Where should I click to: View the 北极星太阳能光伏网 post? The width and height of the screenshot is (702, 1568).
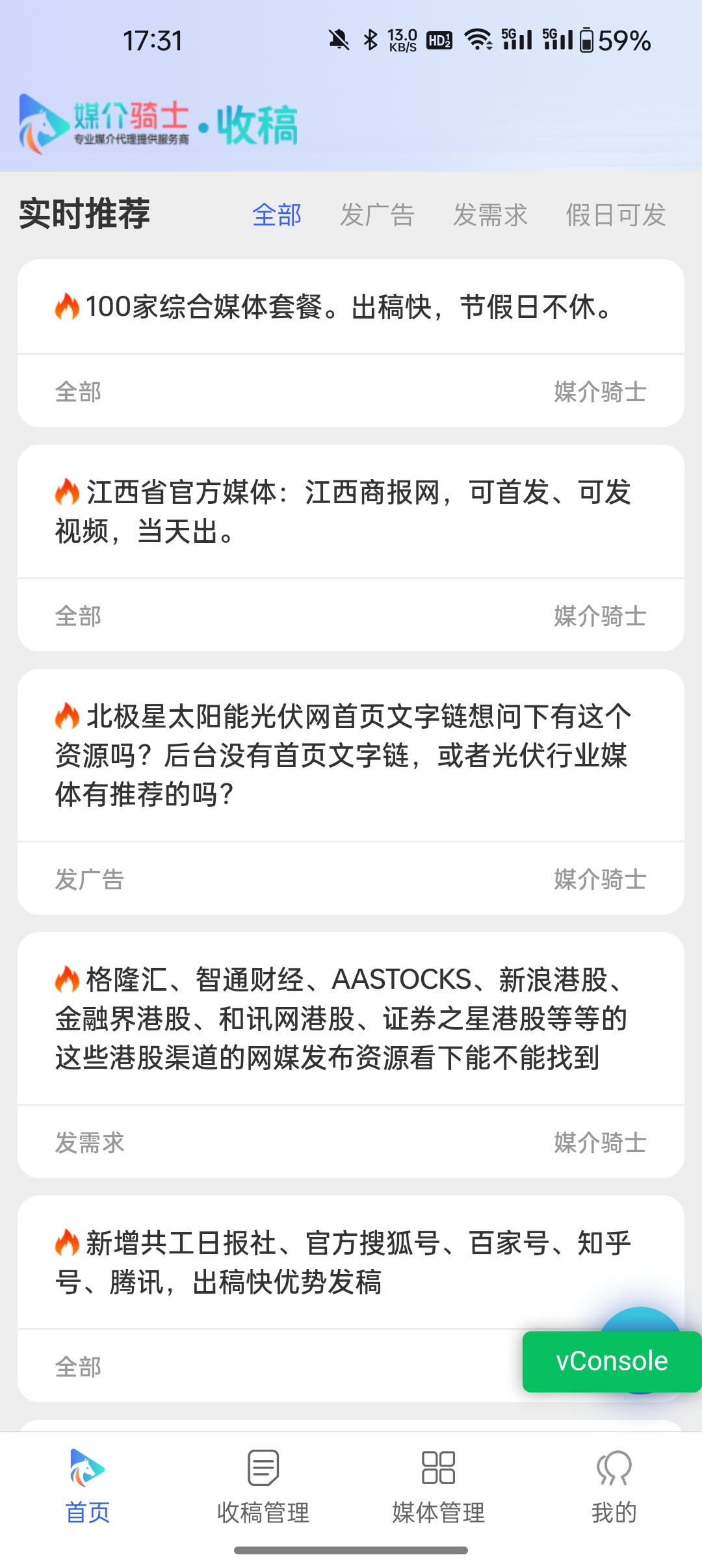[x=350, y=755]
